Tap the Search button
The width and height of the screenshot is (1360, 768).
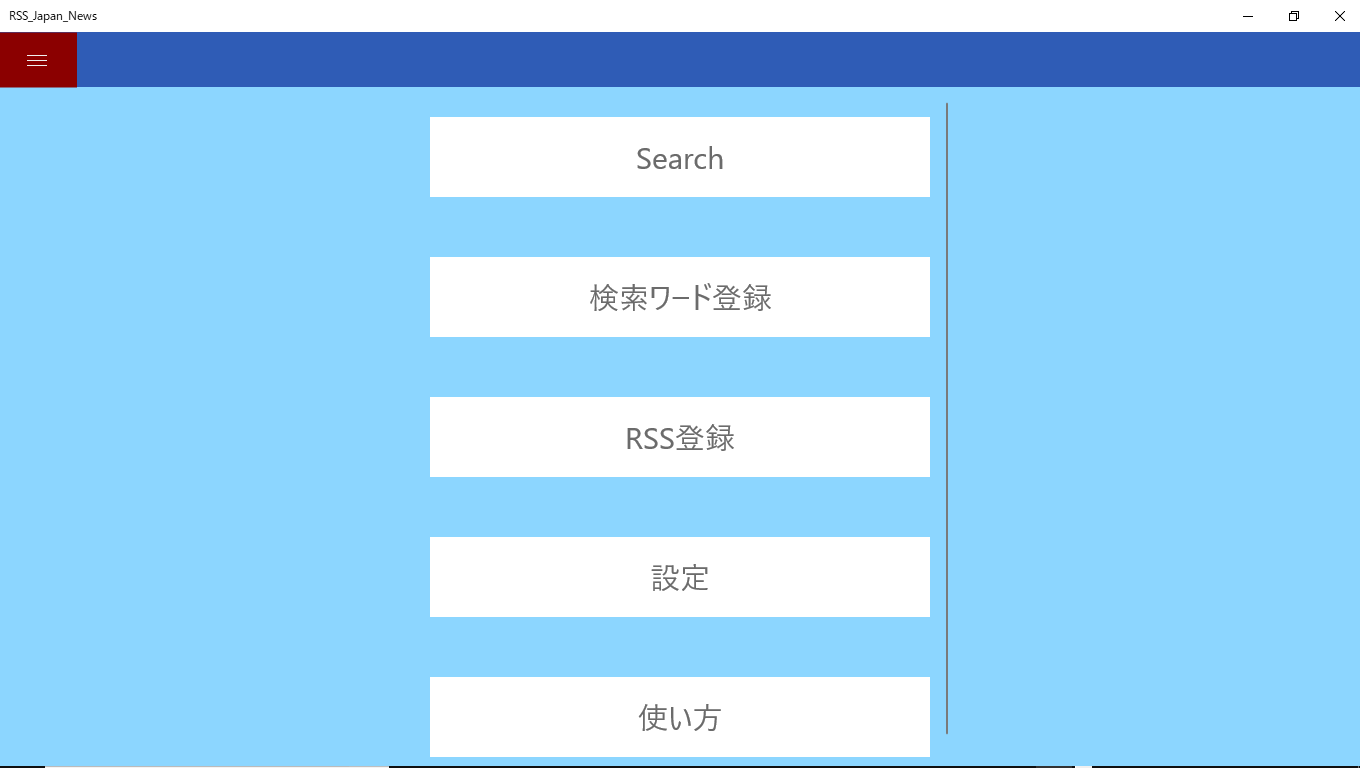(x=680, y=157)
